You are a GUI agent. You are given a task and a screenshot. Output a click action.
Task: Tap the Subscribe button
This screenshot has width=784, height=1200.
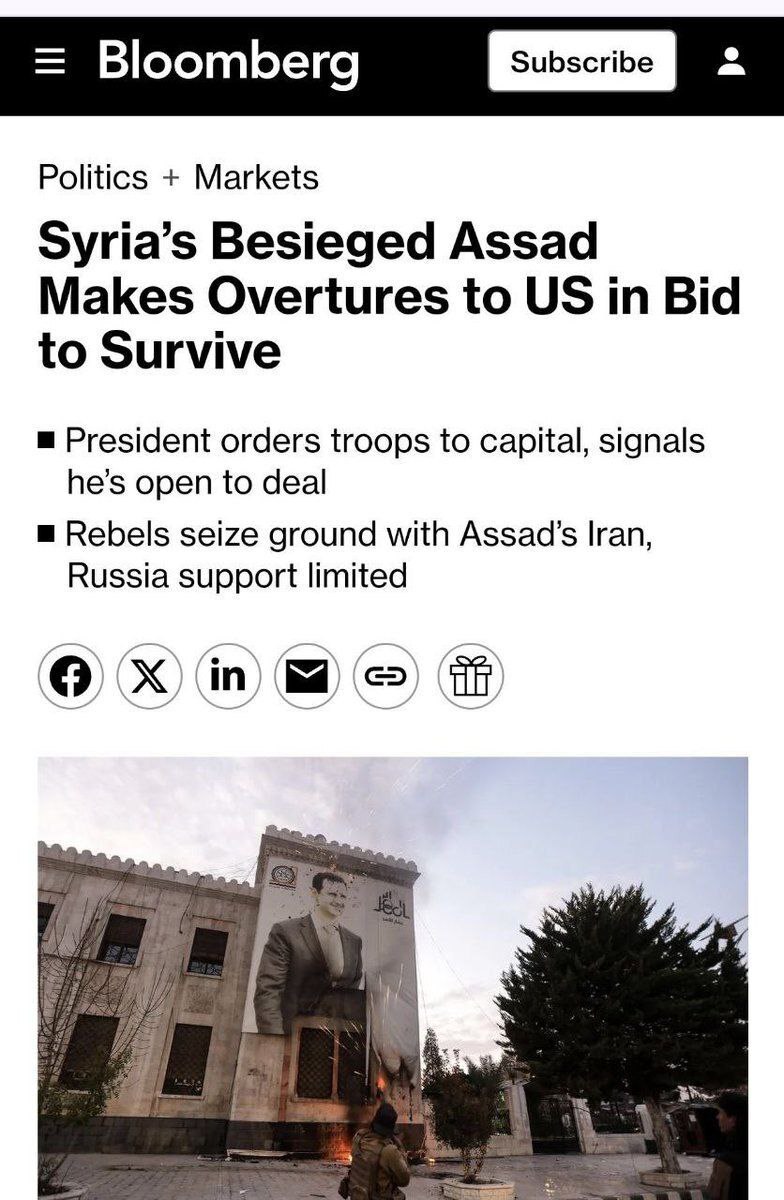click(x=582, y=62)
